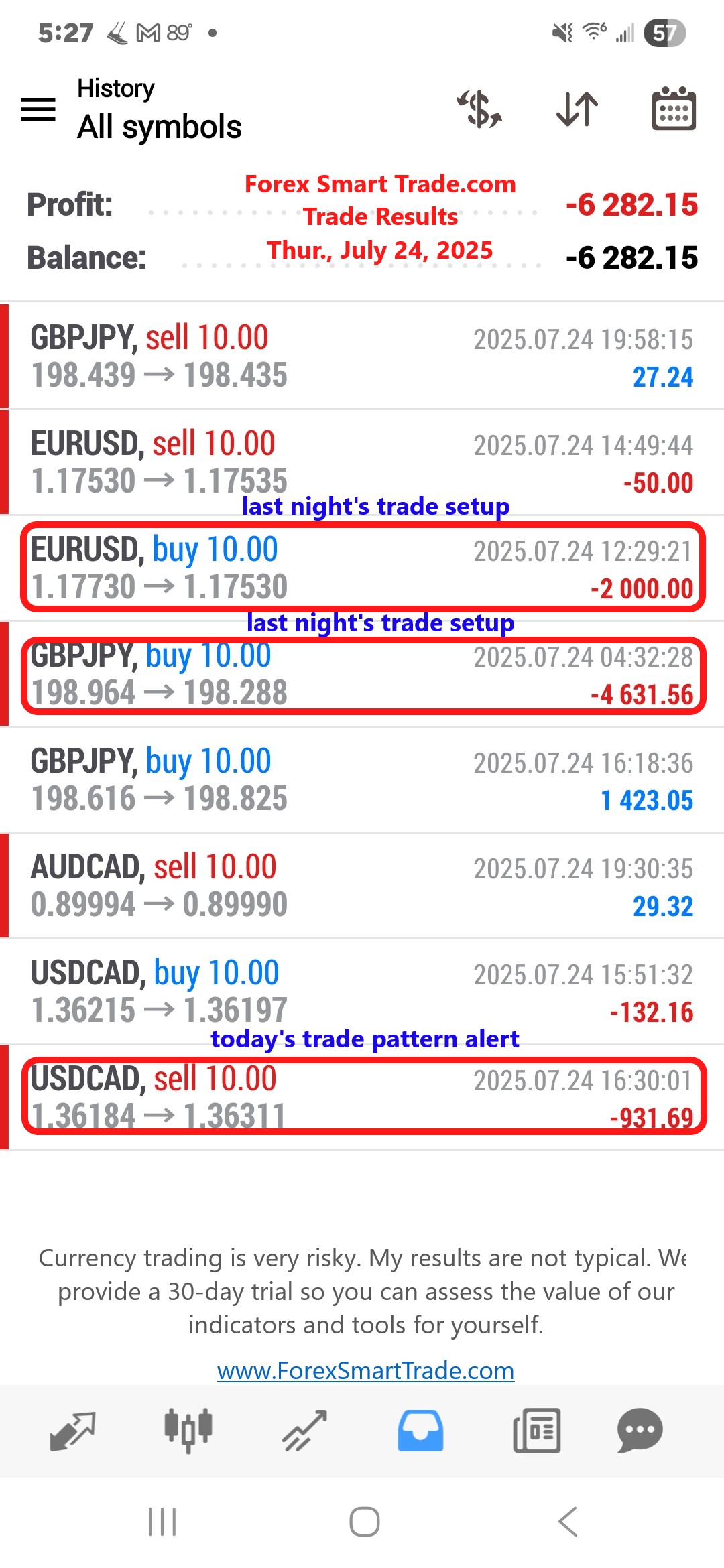Open the GBPJPY buy trade at 04:32:28
The image size is (724, 1568).
(362, 673)
